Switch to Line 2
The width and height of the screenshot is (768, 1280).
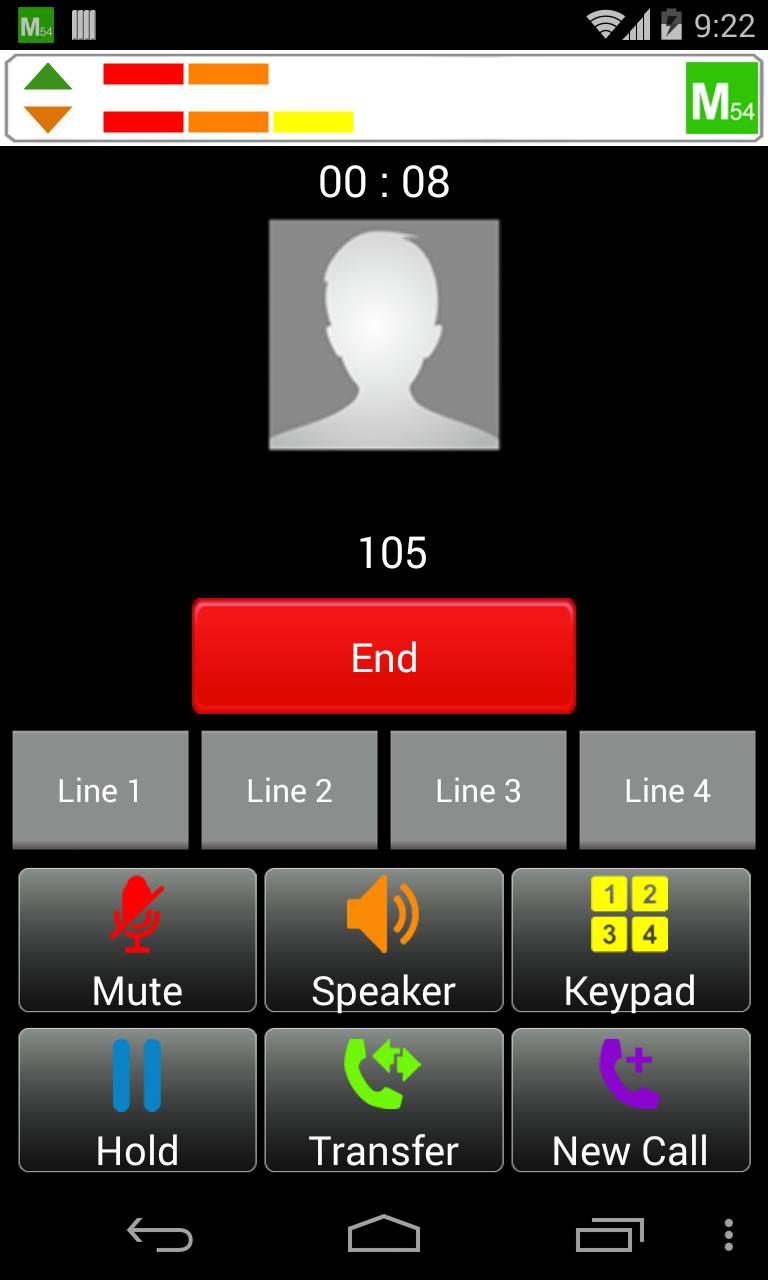pyautogui.click(x=289, y=790)
